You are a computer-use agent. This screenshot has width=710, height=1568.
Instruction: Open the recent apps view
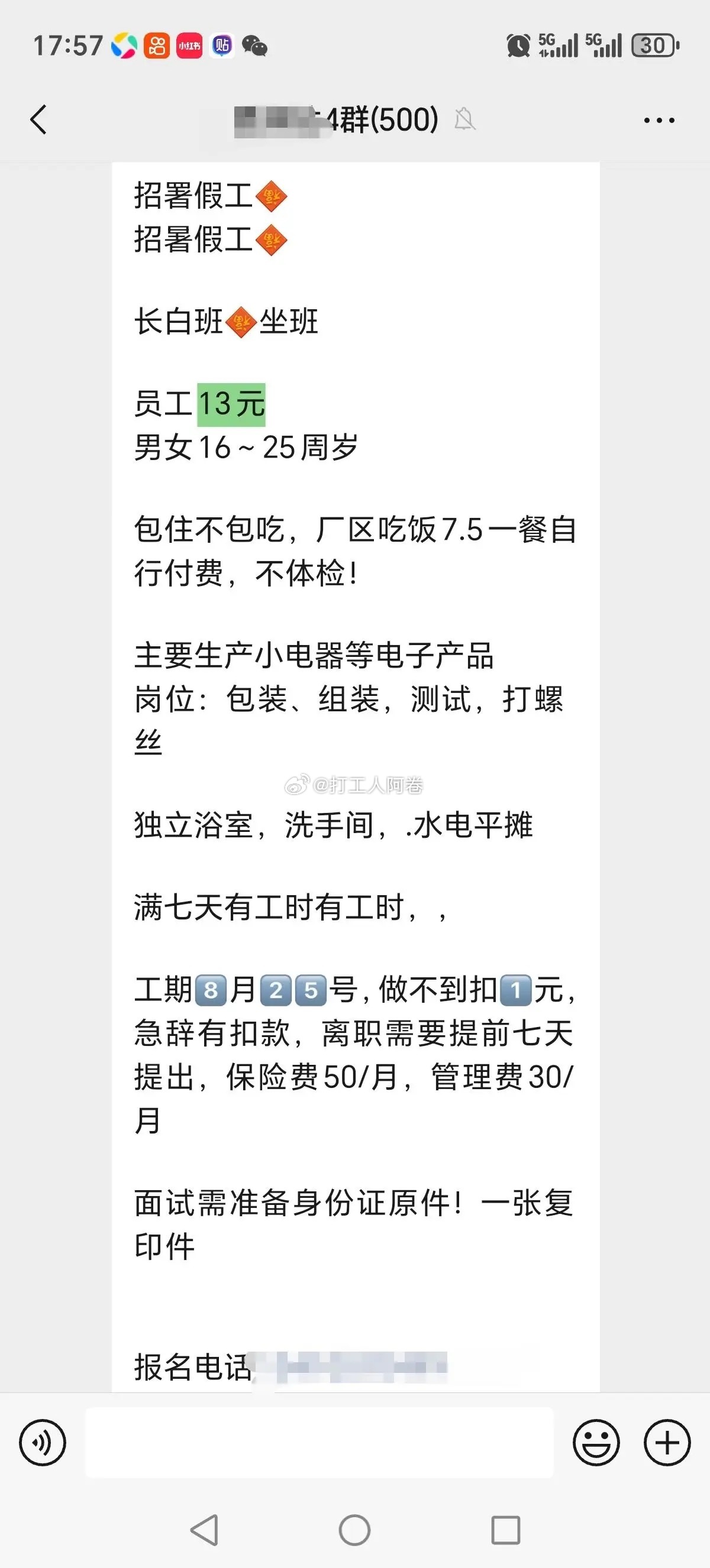pos(505,1530)
